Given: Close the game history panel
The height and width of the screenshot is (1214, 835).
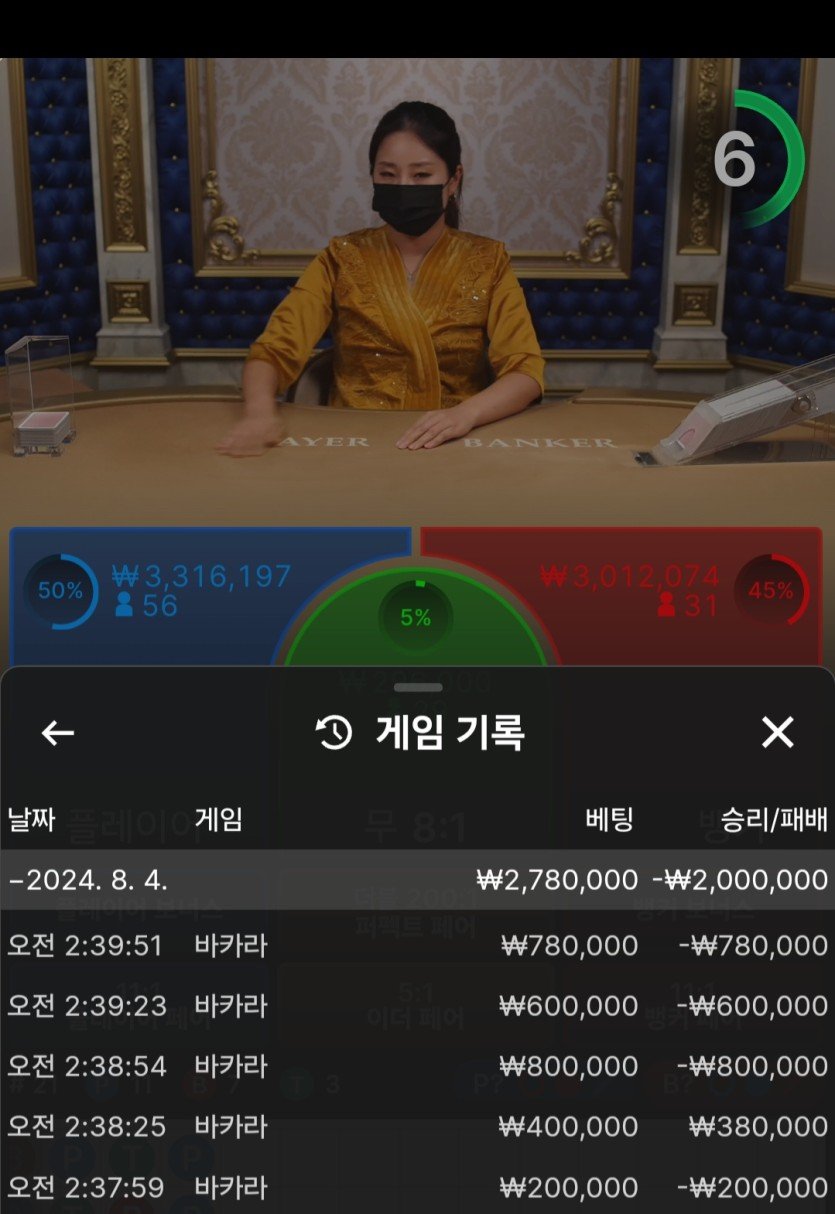Looking at the screenshot, I should tap(777, 733).
